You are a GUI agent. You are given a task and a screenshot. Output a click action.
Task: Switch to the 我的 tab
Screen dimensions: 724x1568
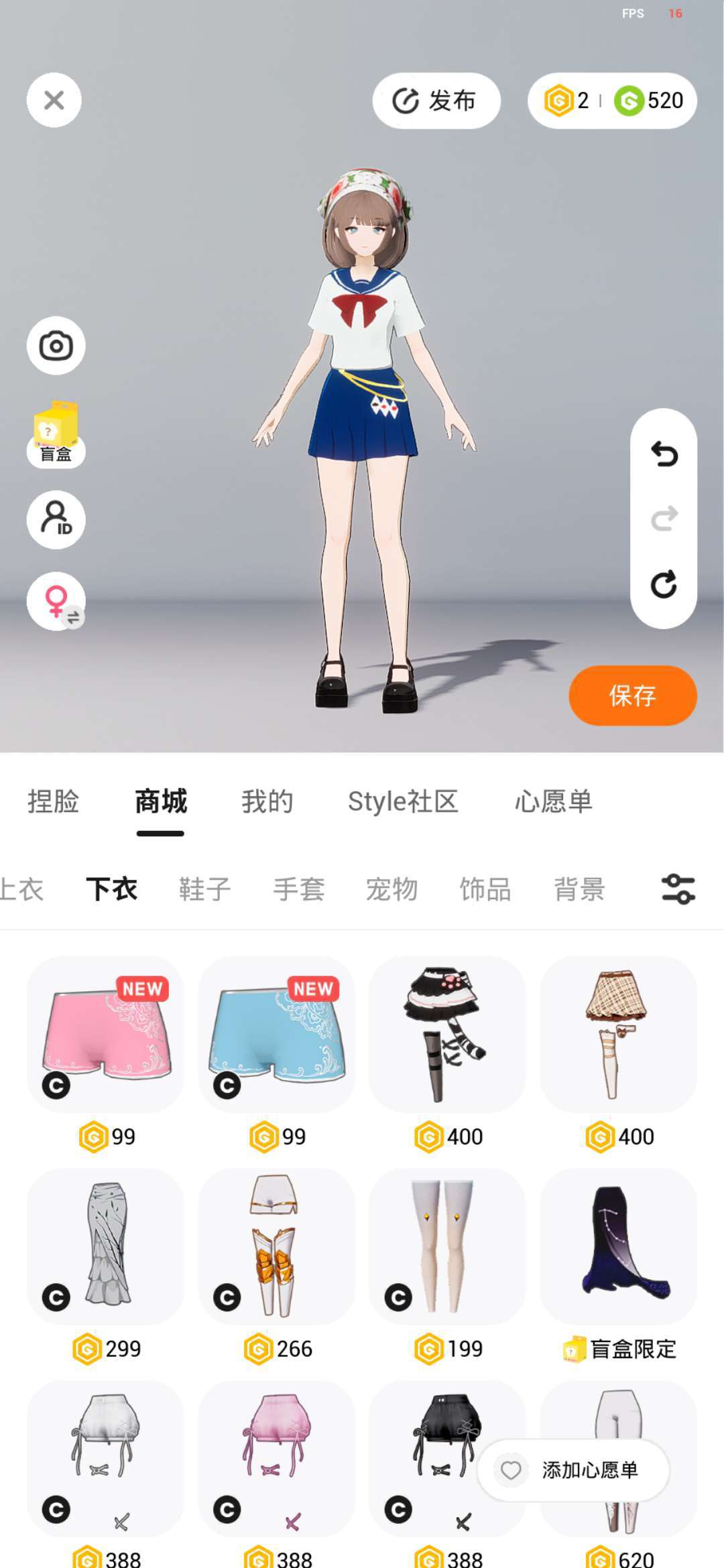click(x=267, y=801)
